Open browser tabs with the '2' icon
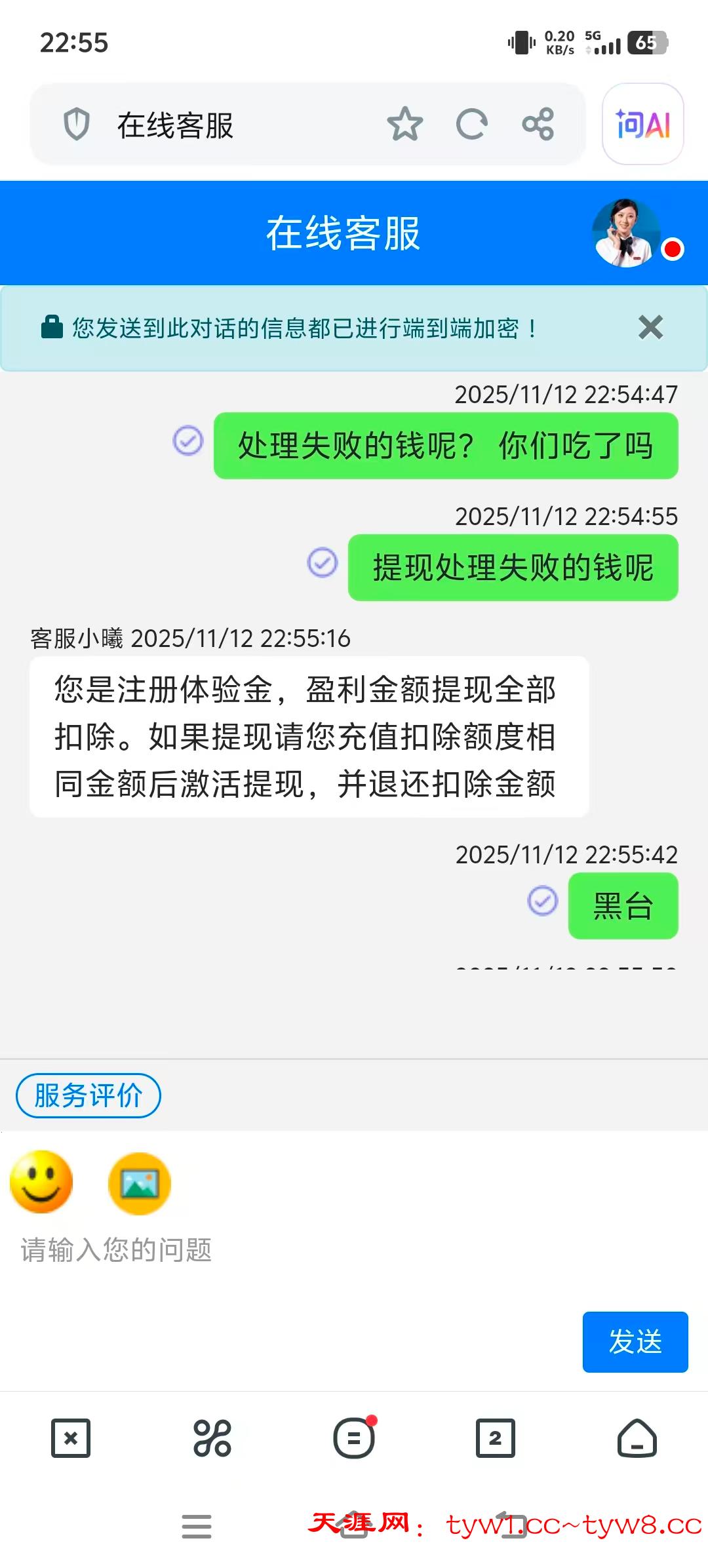 point(495,1440)
